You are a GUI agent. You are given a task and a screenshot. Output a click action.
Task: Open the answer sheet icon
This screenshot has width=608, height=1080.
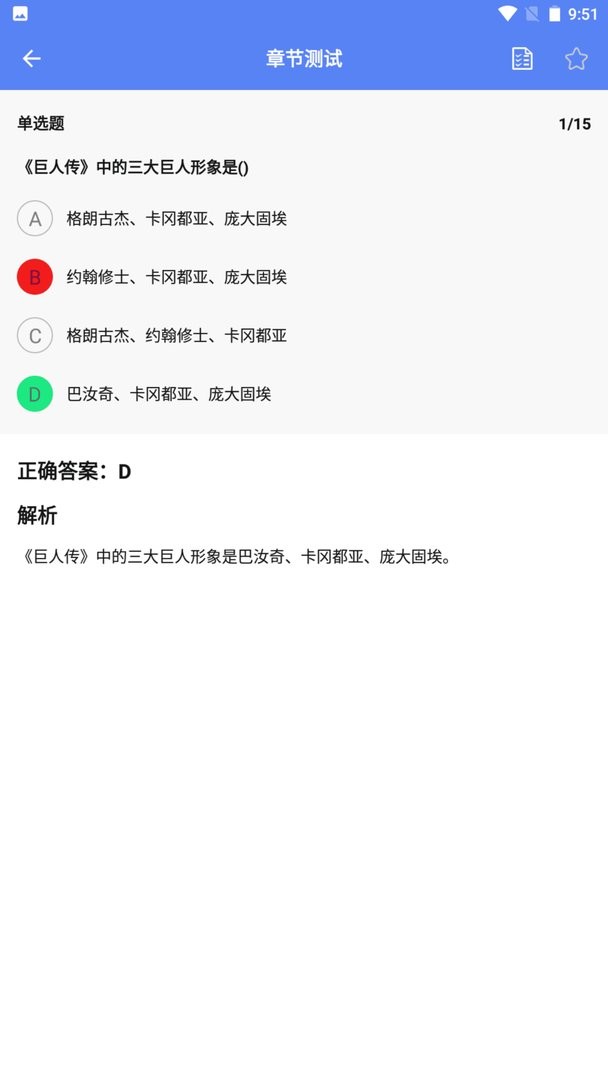522,59
